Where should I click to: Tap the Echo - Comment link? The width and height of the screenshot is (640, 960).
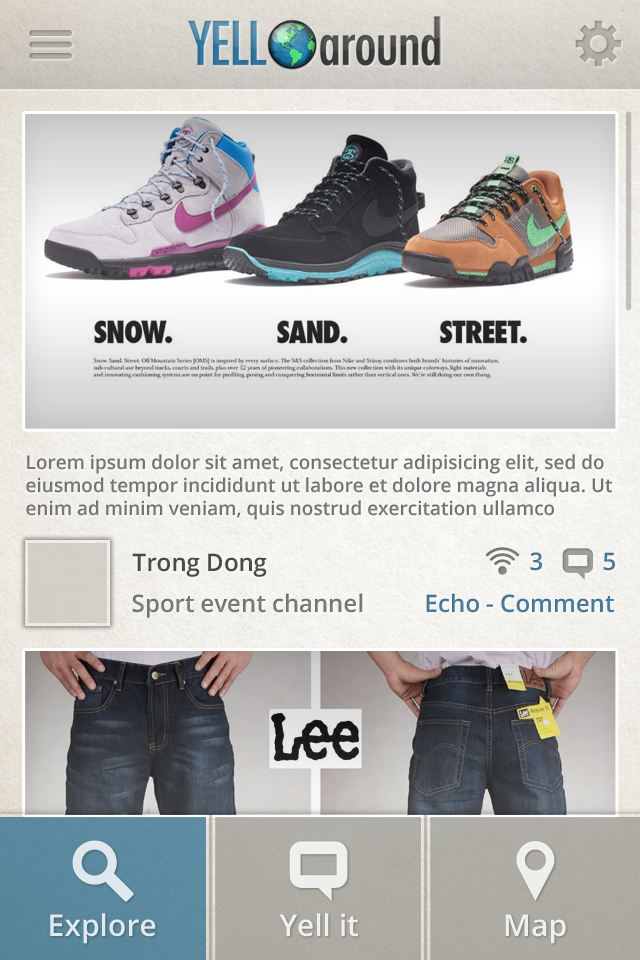pyautogui.click(x=519, y=604)
